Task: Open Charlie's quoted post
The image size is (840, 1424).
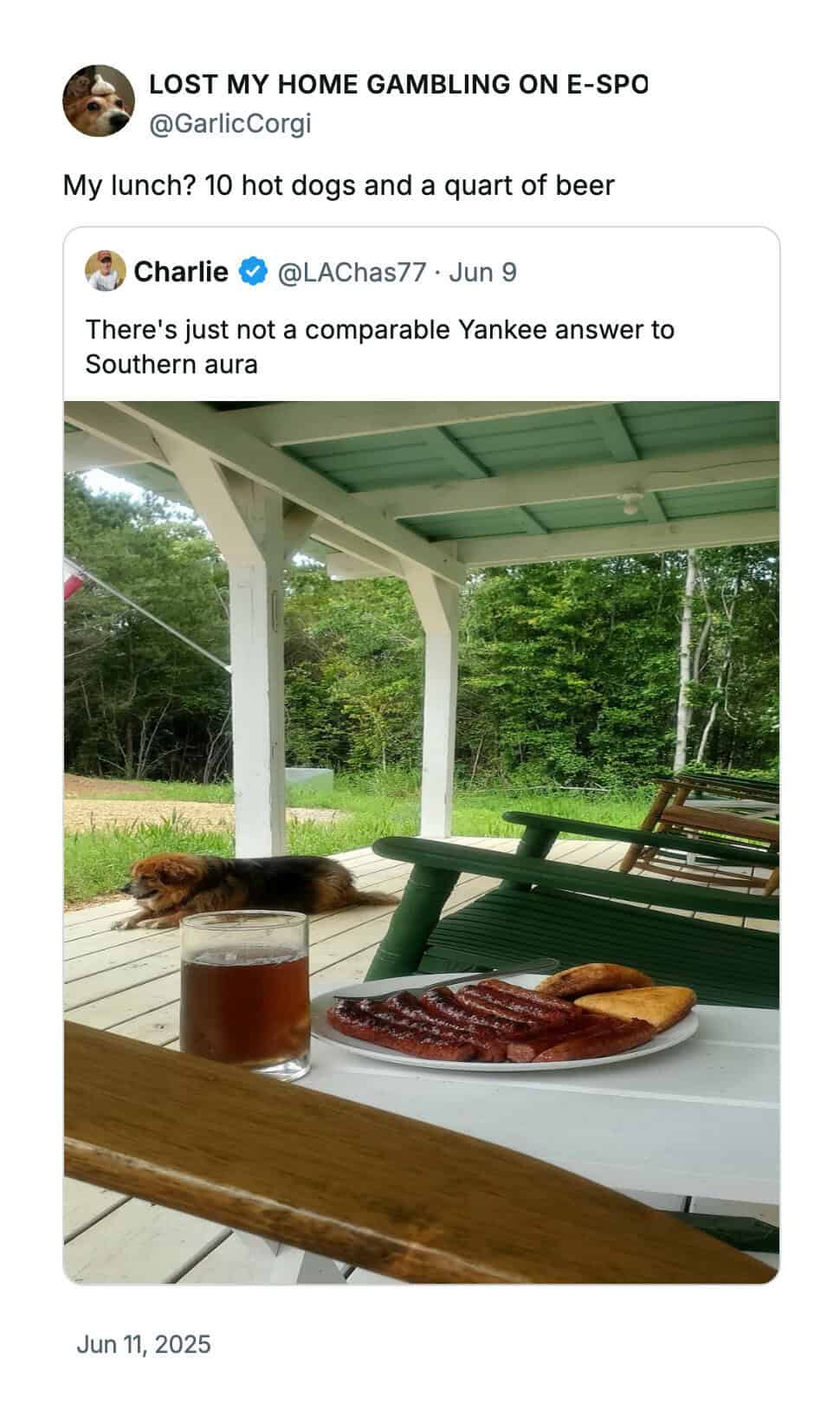Action: coord(379,346)
